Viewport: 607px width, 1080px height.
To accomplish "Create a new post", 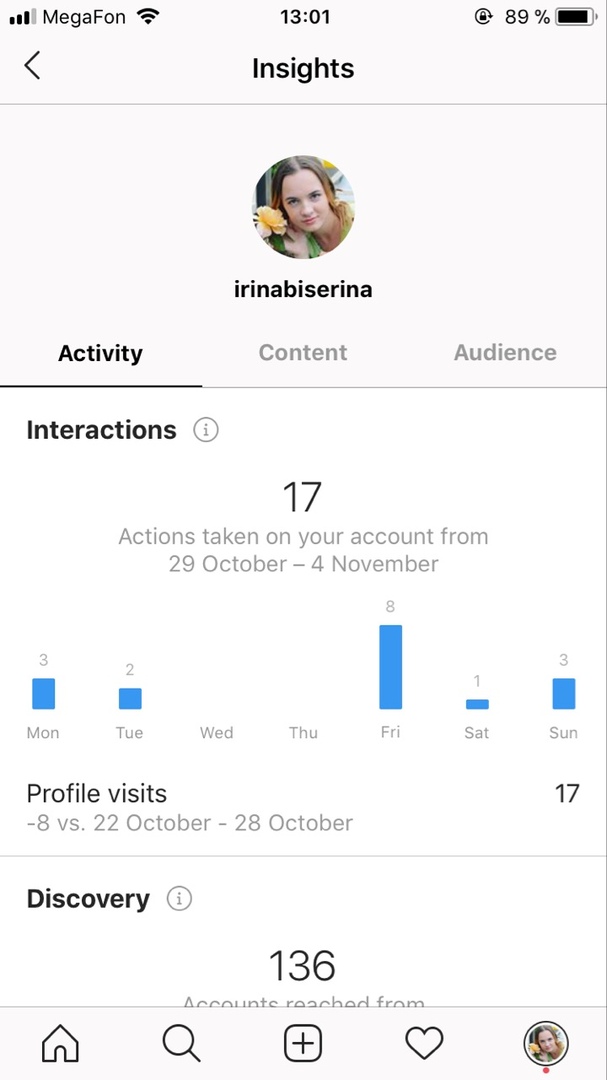I will pyautogui.click(x=303, y=1043).
